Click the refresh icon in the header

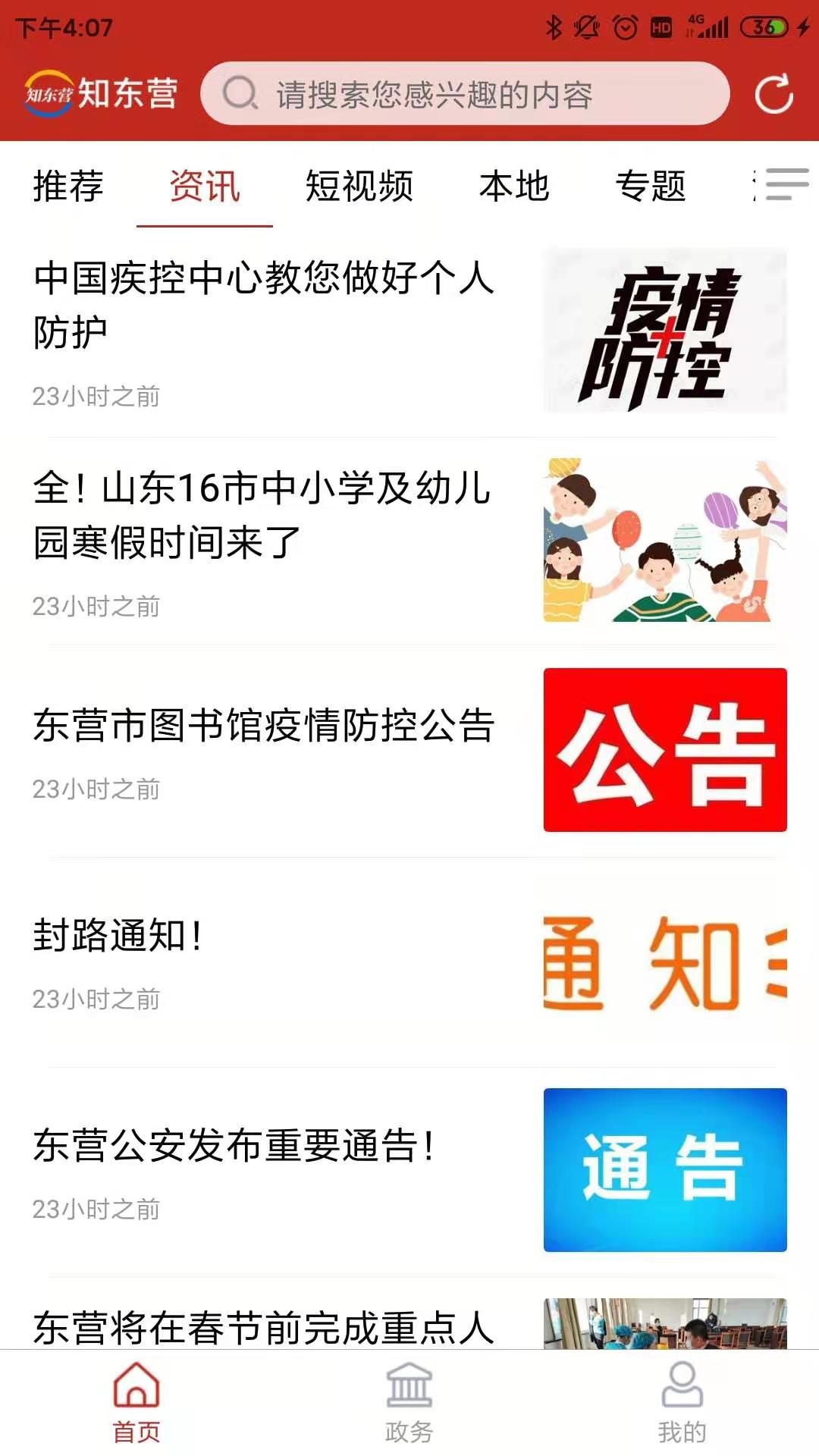click(773, 93)
